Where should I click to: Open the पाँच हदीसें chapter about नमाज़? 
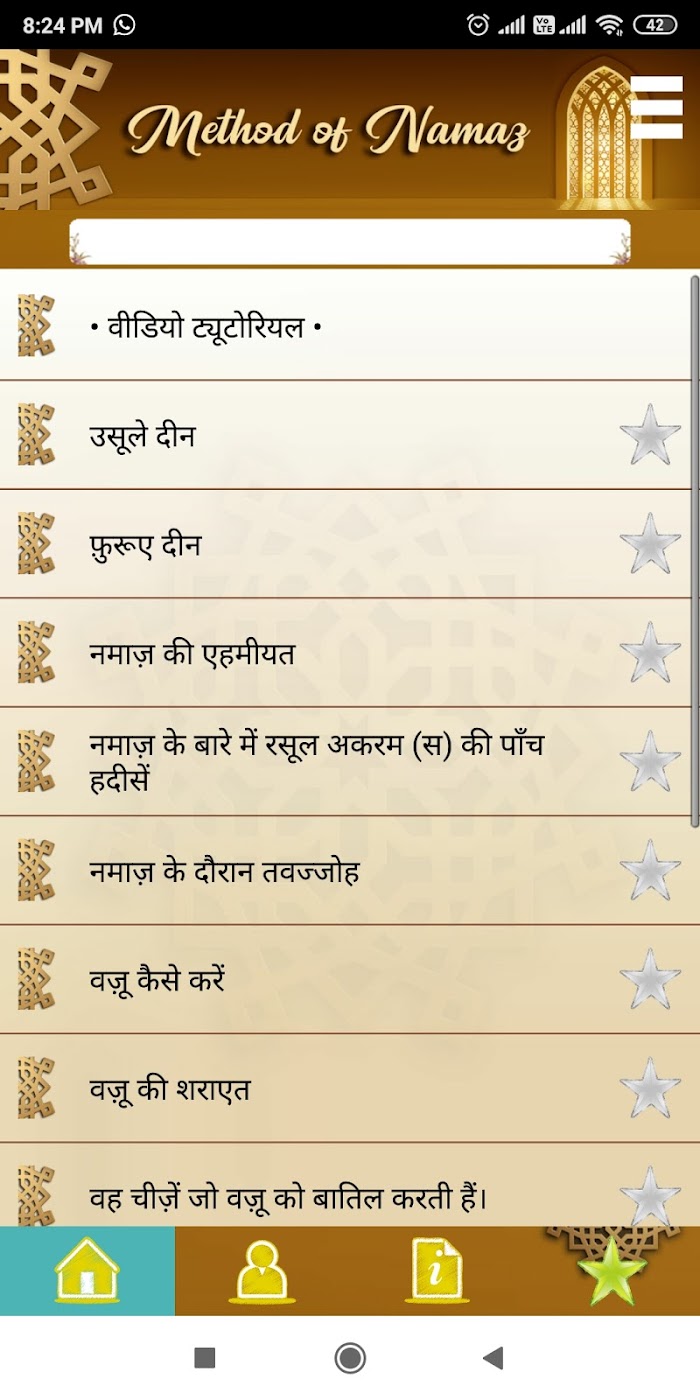click(x=350, y=762)
